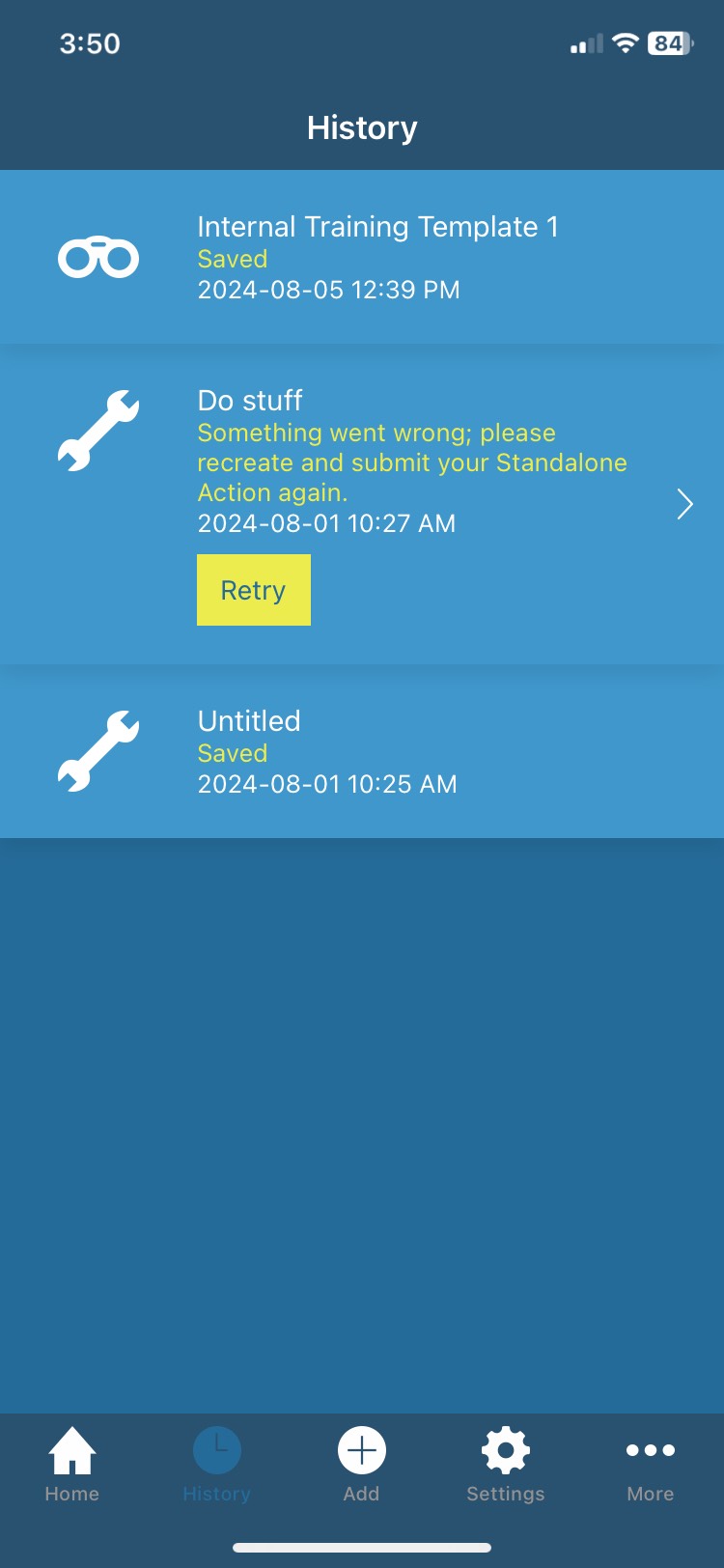Screen dimensions: 724x1568
Task: Open the Settings tab
Action: (x=506, y=1464)
